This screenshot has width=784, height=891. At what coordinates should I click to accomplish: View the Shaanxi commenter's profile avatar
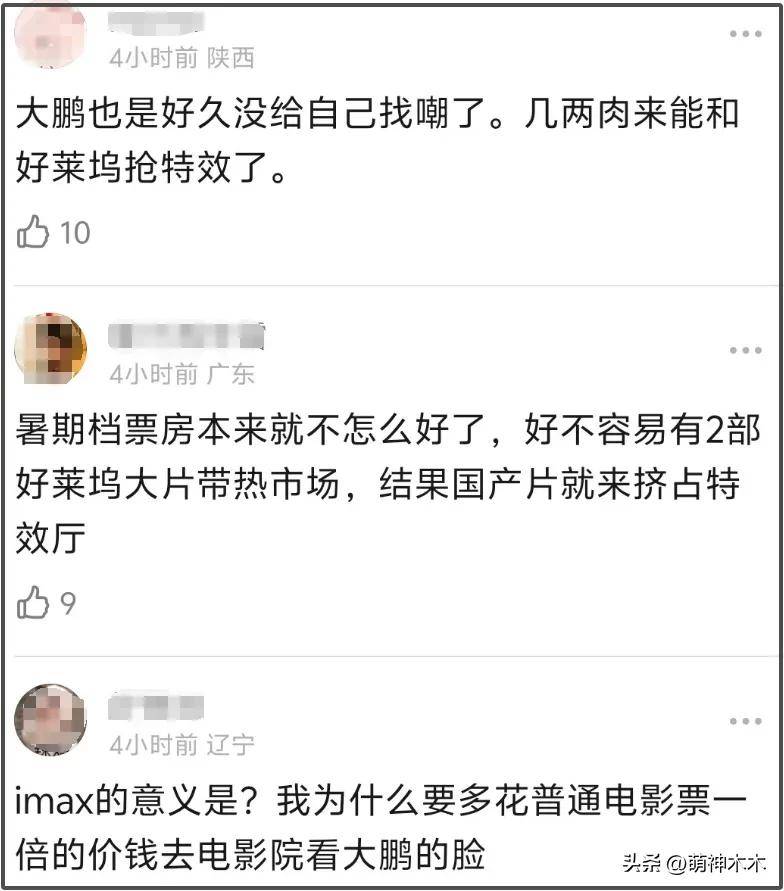(50, 35)
